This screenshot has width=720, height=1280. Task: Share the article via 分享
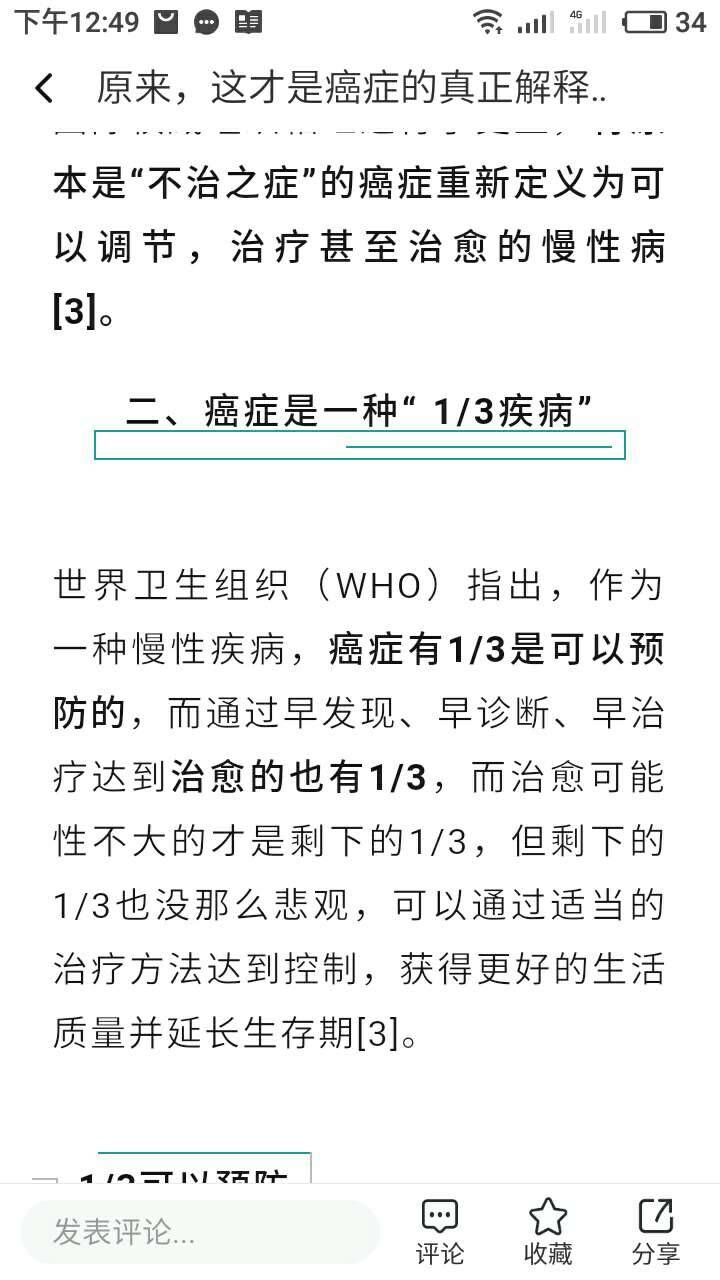(655, 1231)
